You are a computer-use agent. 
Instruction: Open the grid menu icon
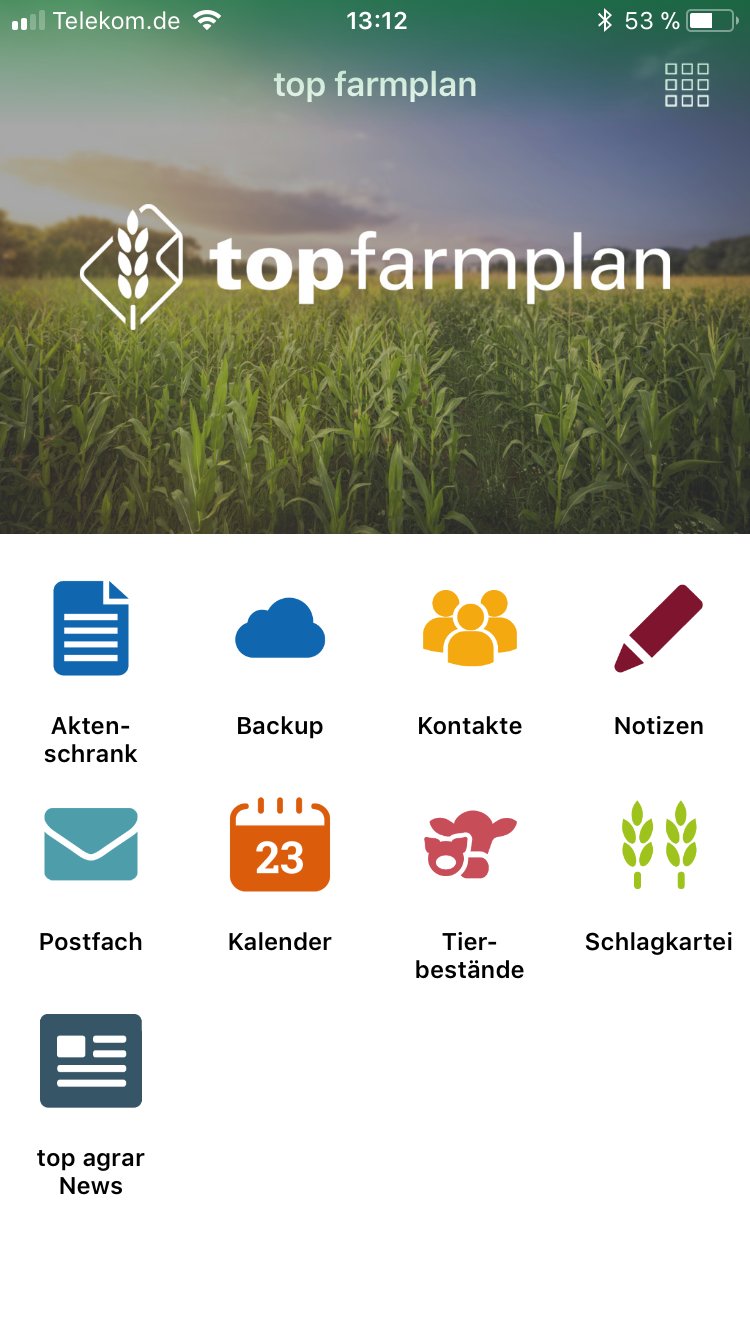click(687, 84)
